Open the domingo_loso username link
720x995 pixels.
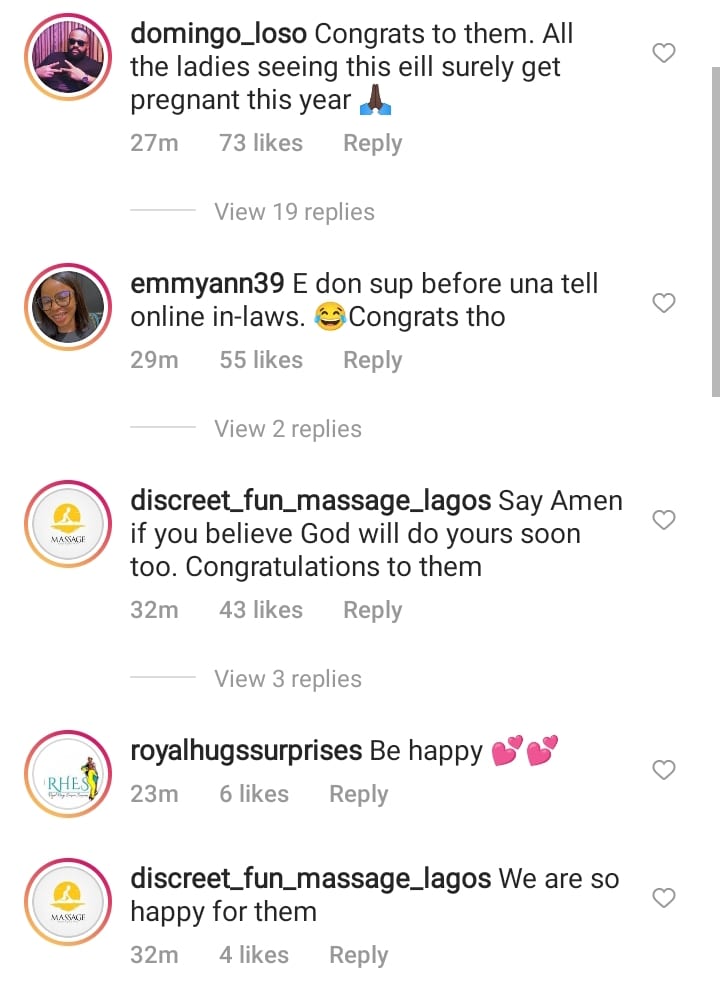point(219,34)
